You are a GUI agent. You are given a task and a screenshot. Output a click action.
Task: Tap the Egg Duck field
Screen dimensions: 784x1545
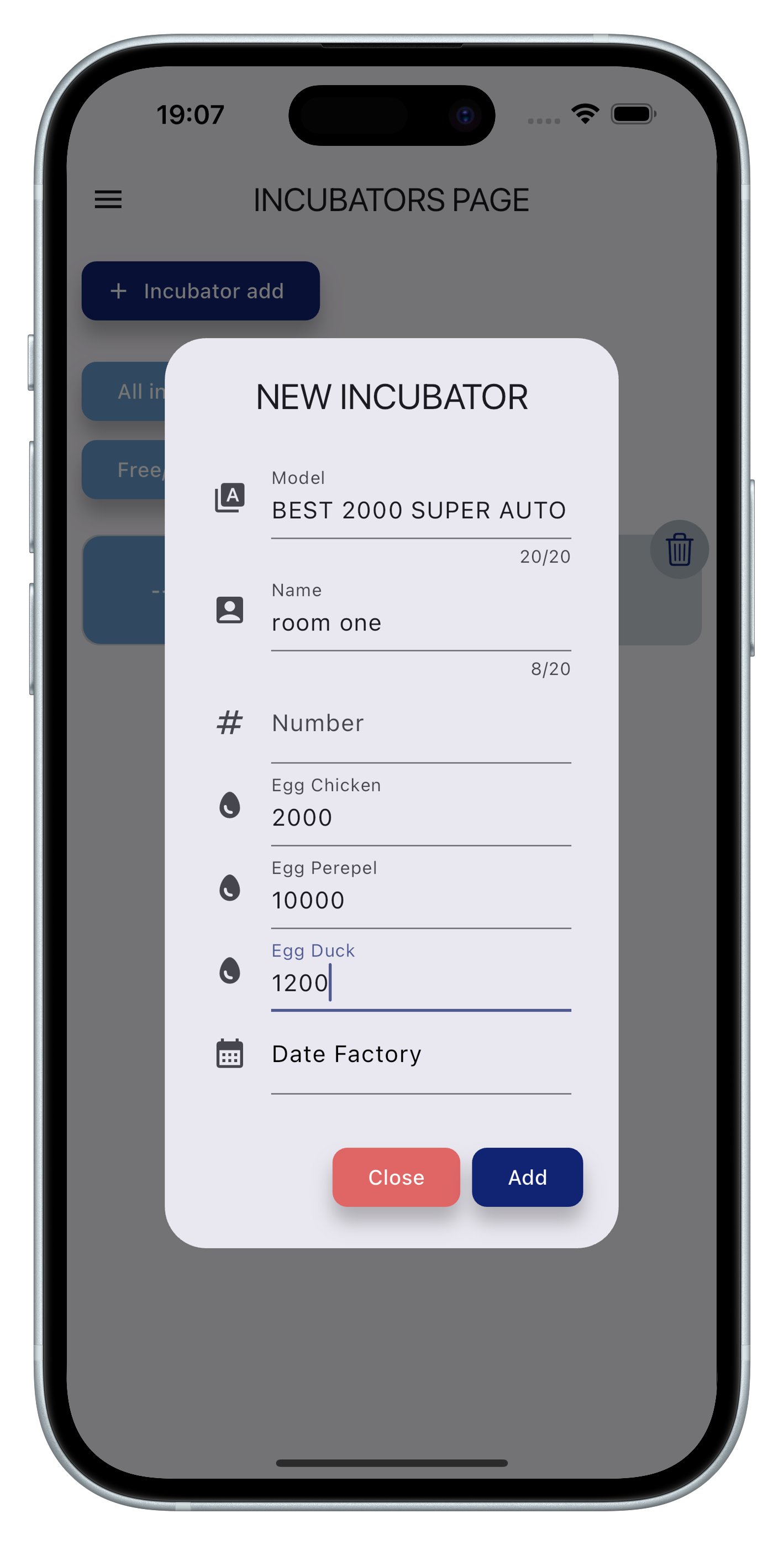click(420, 982)
